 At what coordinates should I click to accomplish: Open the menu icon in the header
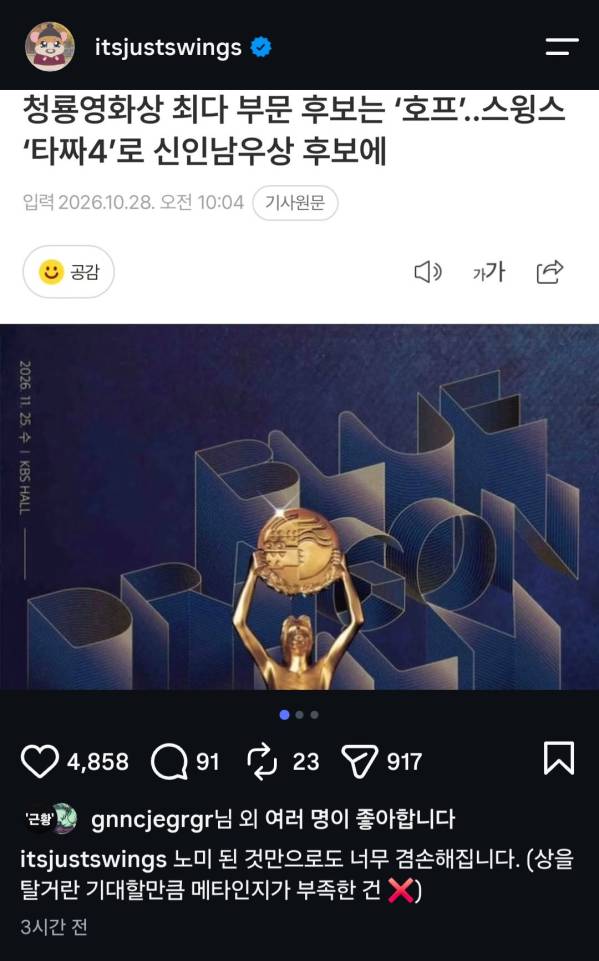pyautogui.click(x=562, y=47)
